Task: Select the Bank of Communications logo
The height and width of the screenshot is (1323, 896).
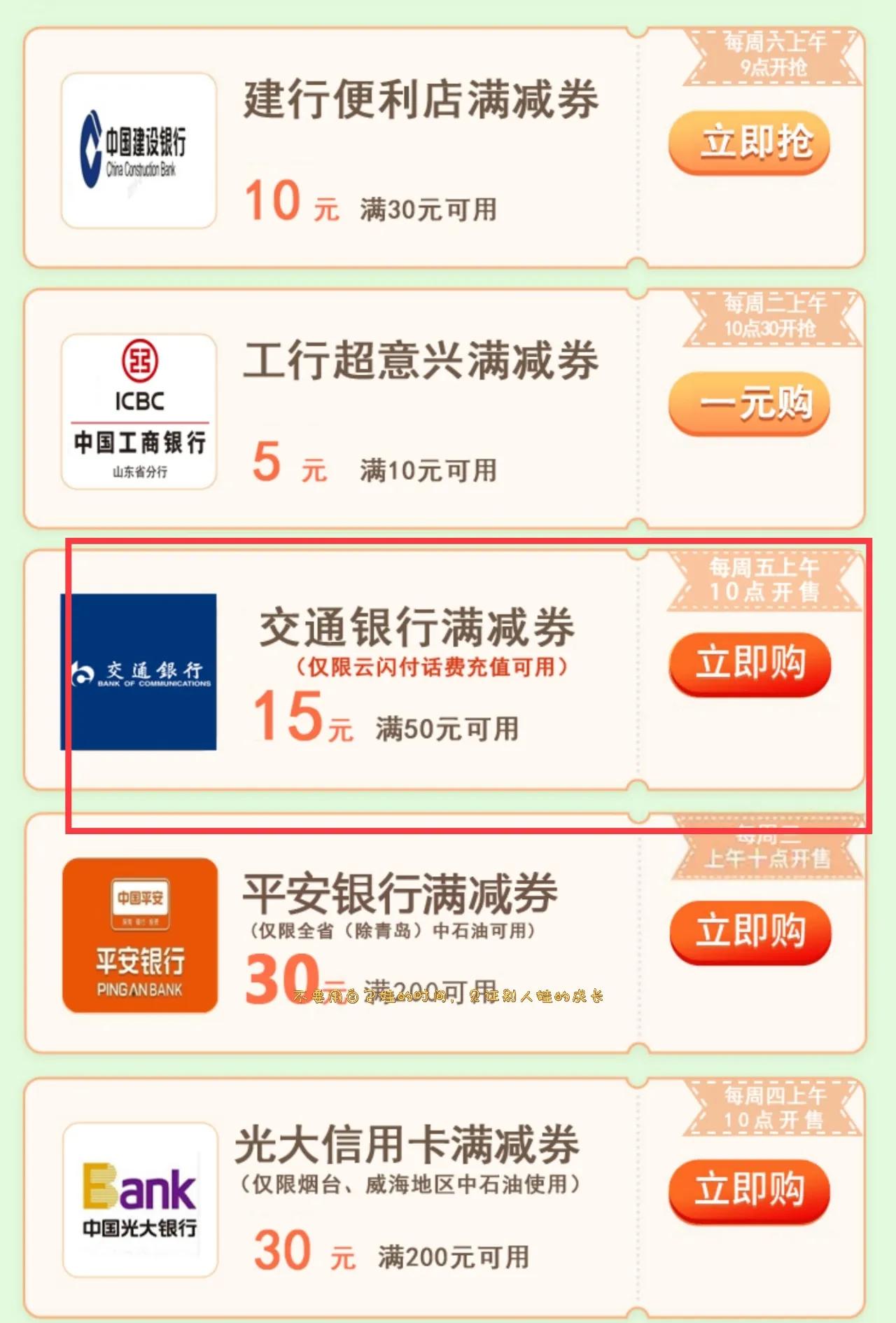Action: coord(138,672)
